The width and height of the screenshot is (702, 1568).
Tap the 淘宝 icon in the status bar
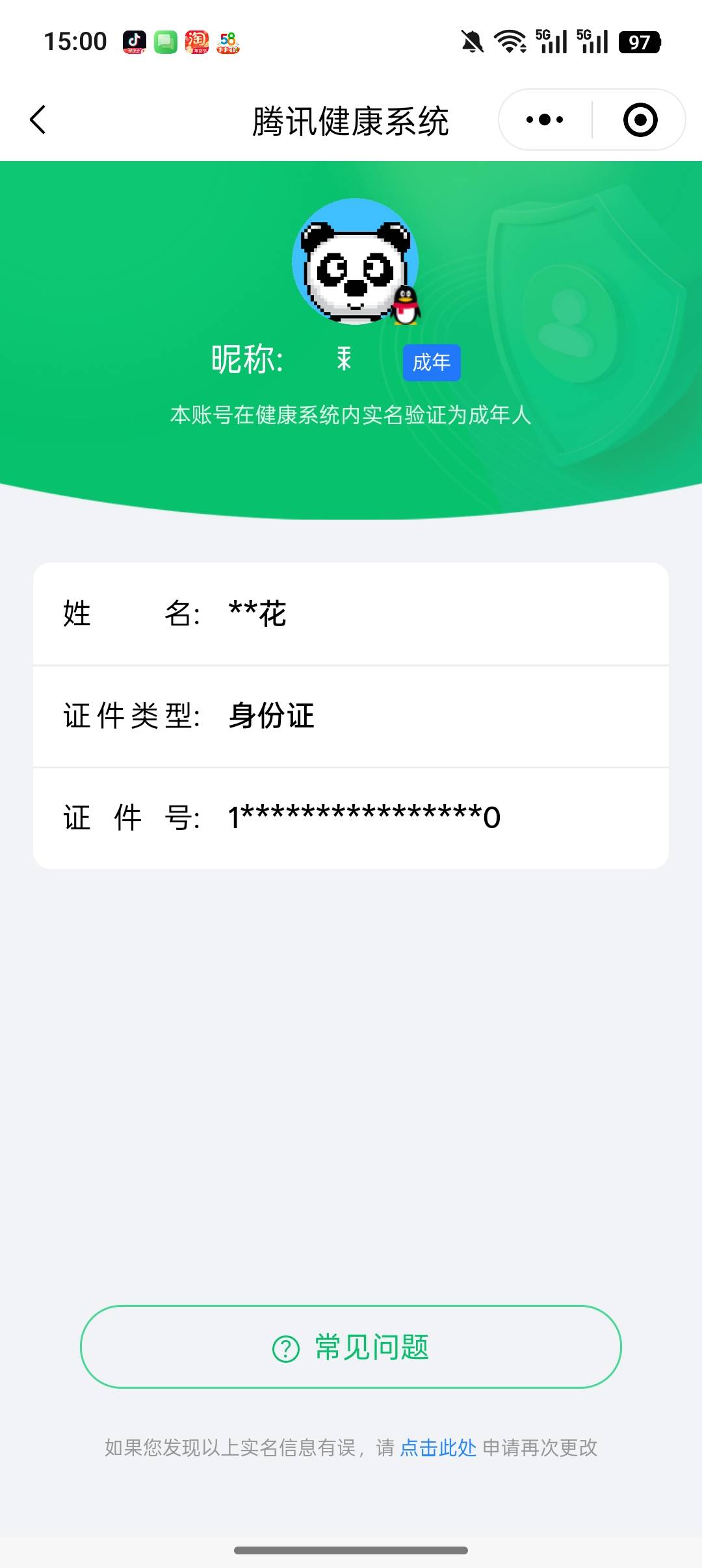point(198,41)
